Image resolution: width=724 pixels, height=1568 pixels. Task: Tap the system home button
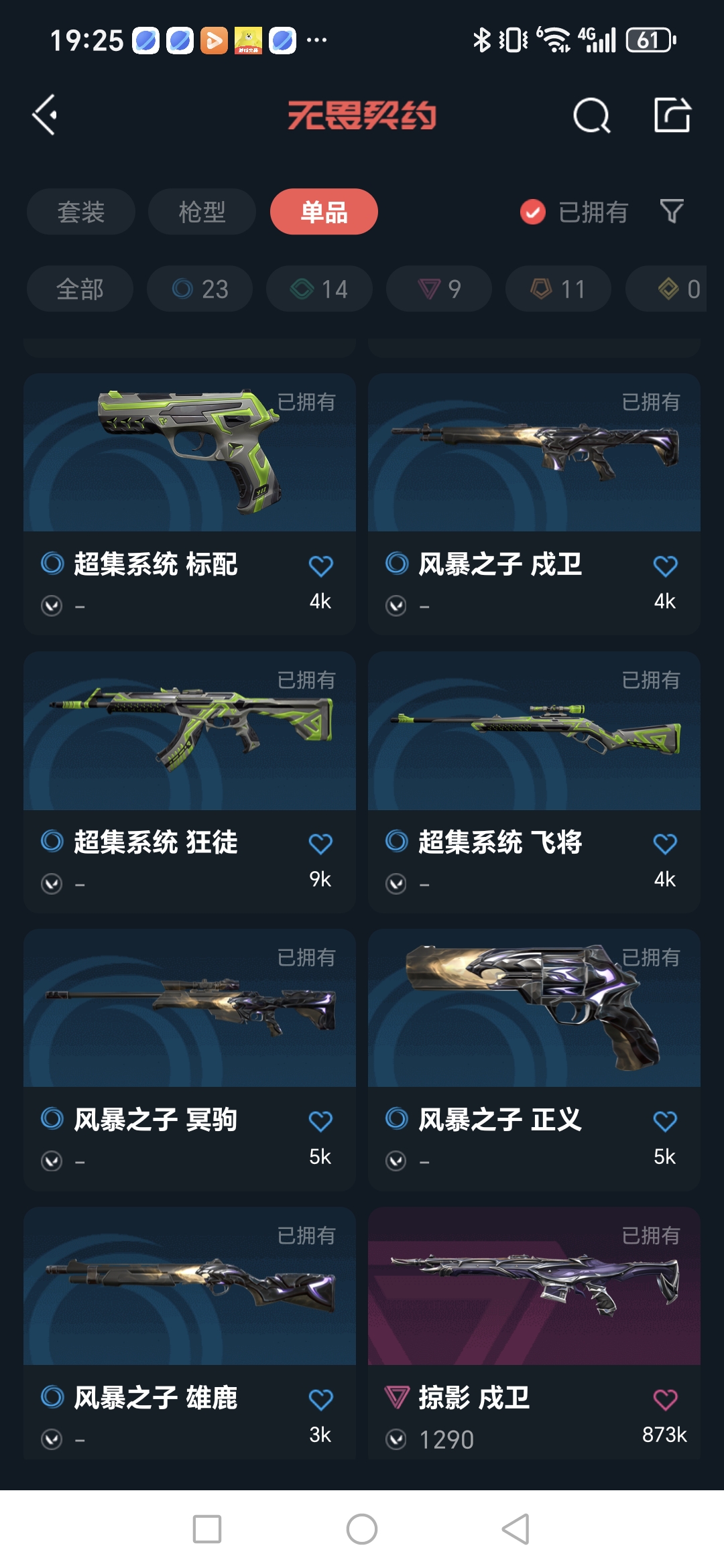click(362, 1529)
